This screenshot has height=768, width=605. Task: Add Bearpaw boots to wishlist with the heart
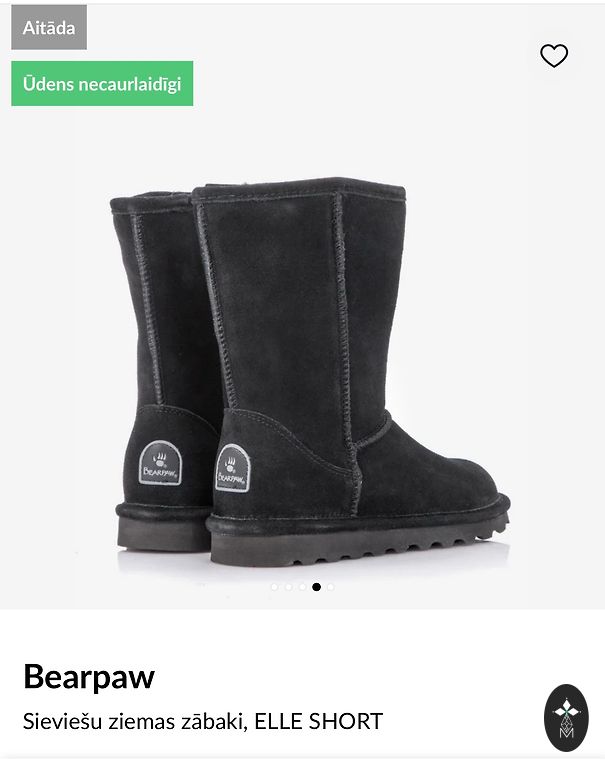point(554,56)
